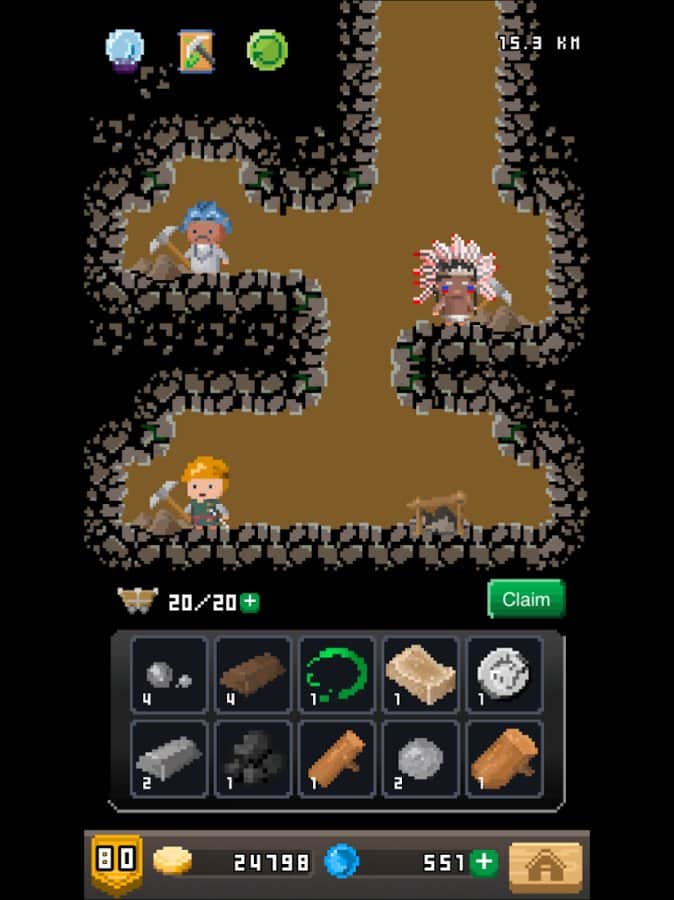
Task: Select the brown brick inventory slot
Action: click(x=252, y=674)
